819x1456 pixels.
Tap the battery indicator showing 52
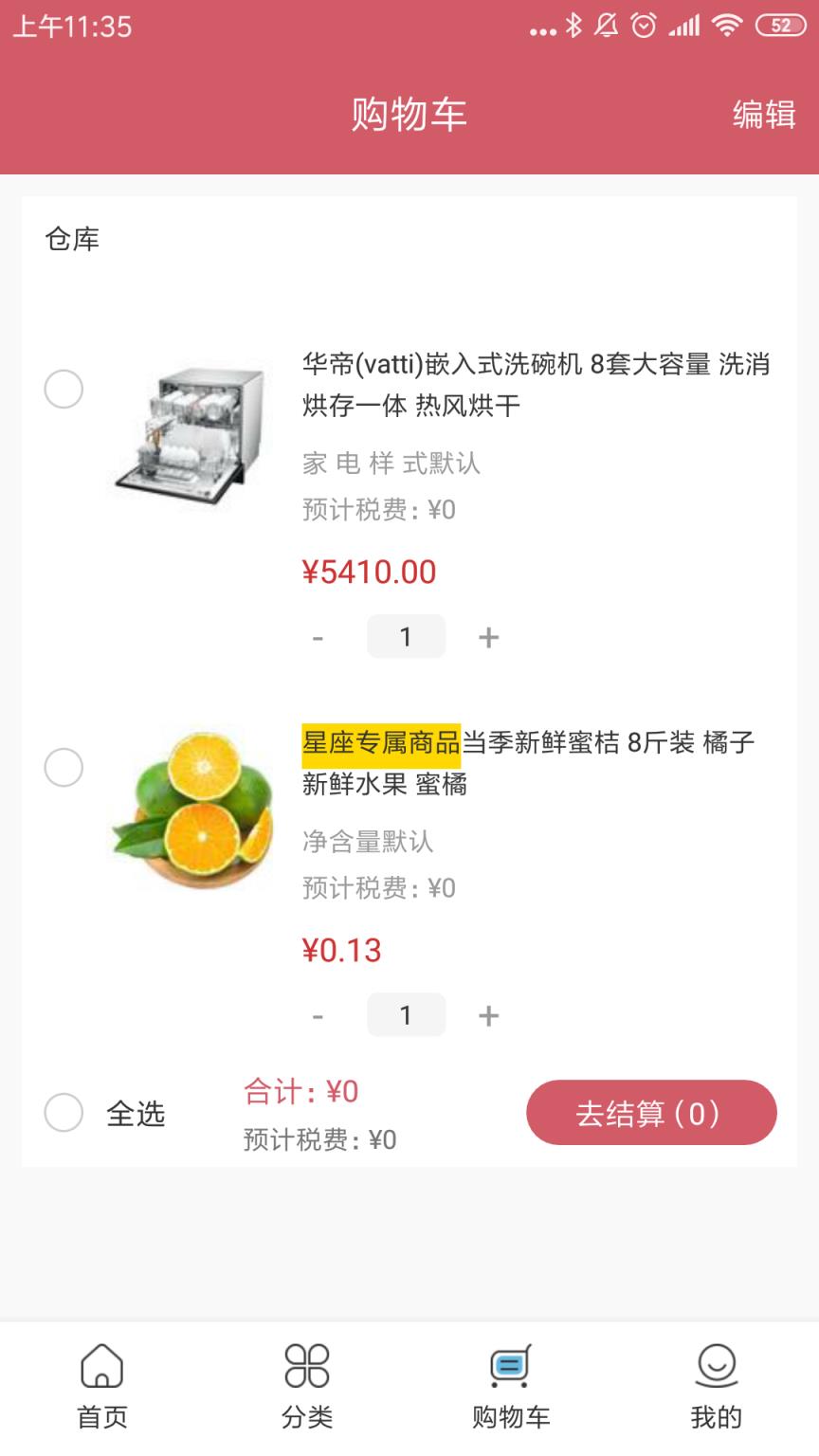[x=778, y=26]
